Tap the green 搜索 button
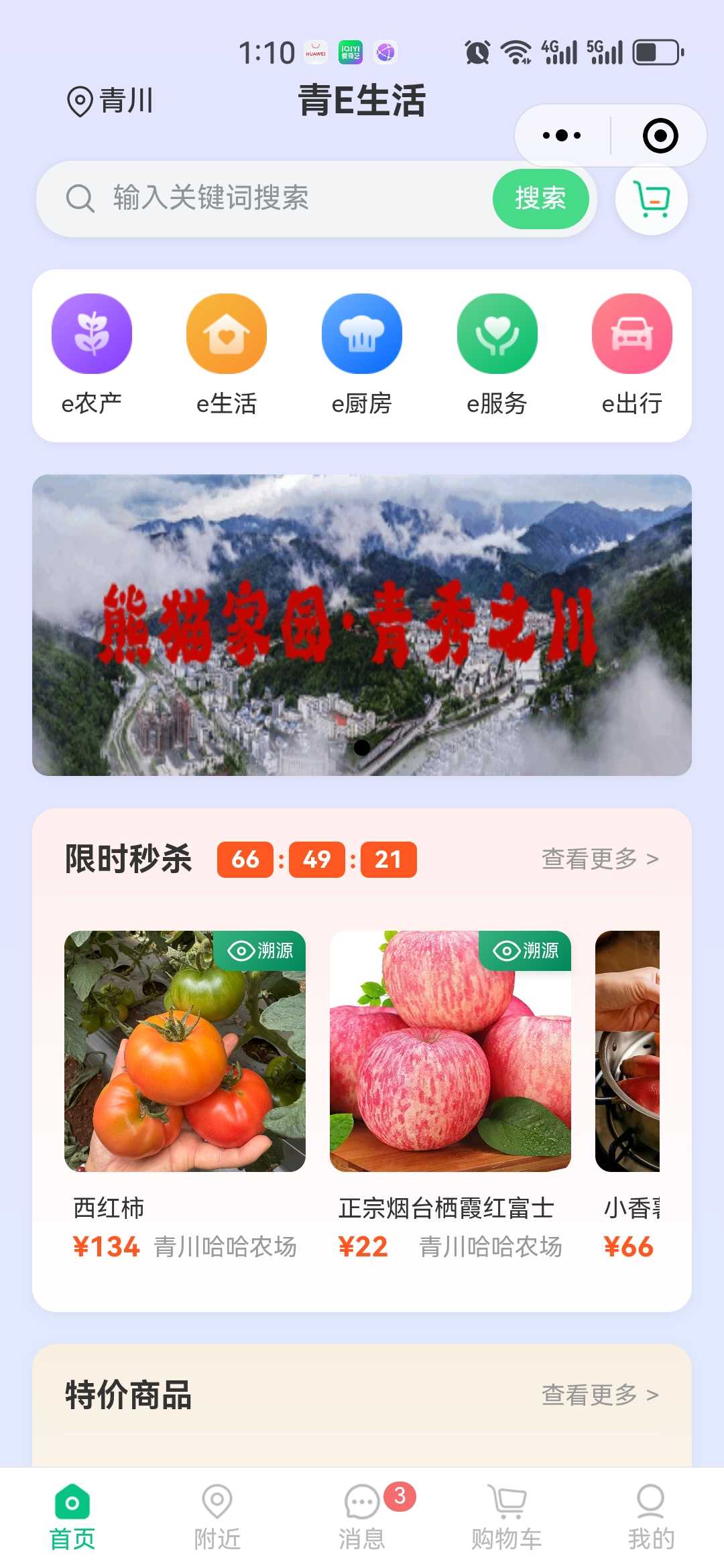 [540, 198]
